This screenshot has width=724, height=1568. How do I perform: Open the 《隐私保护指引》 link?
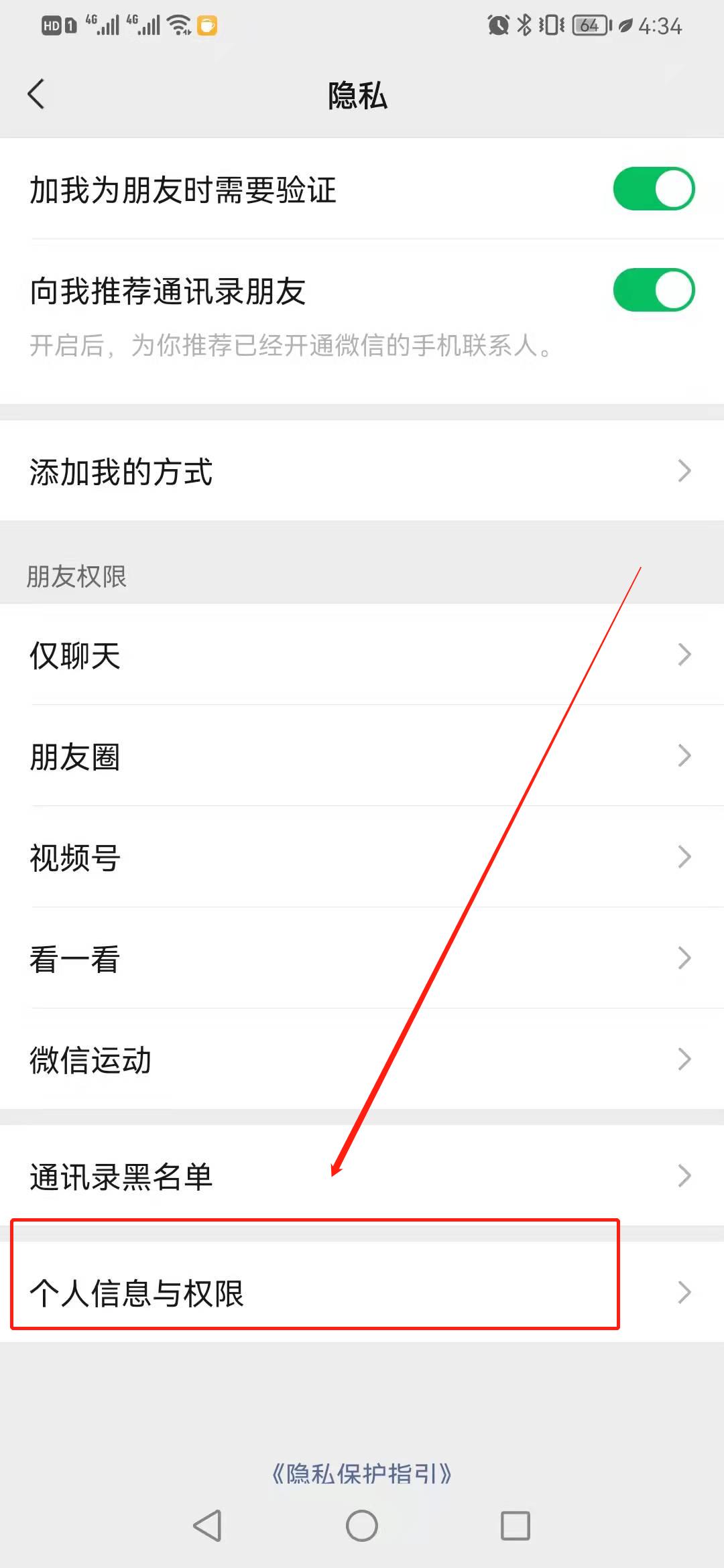point(362,1474)
